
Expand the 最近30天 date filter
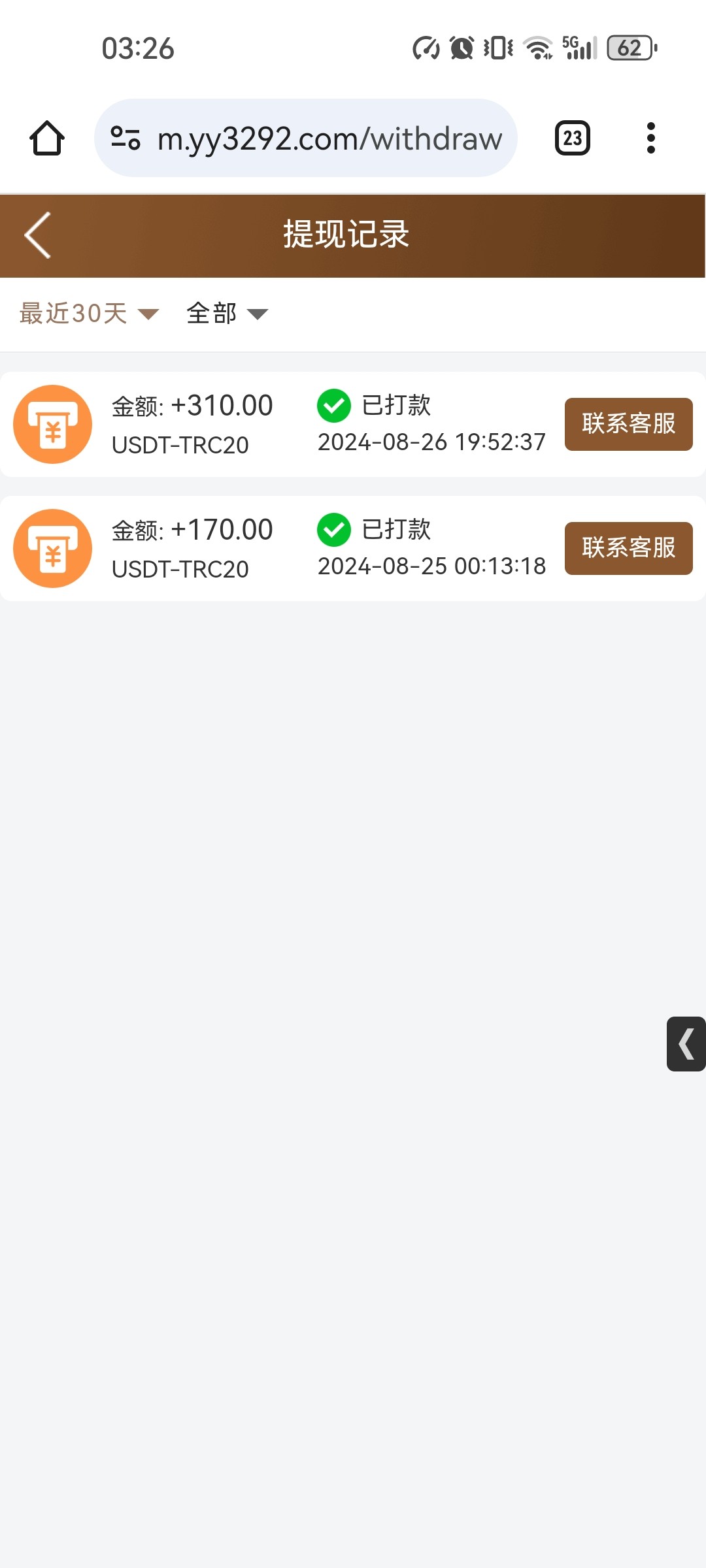tap(89, 314)
